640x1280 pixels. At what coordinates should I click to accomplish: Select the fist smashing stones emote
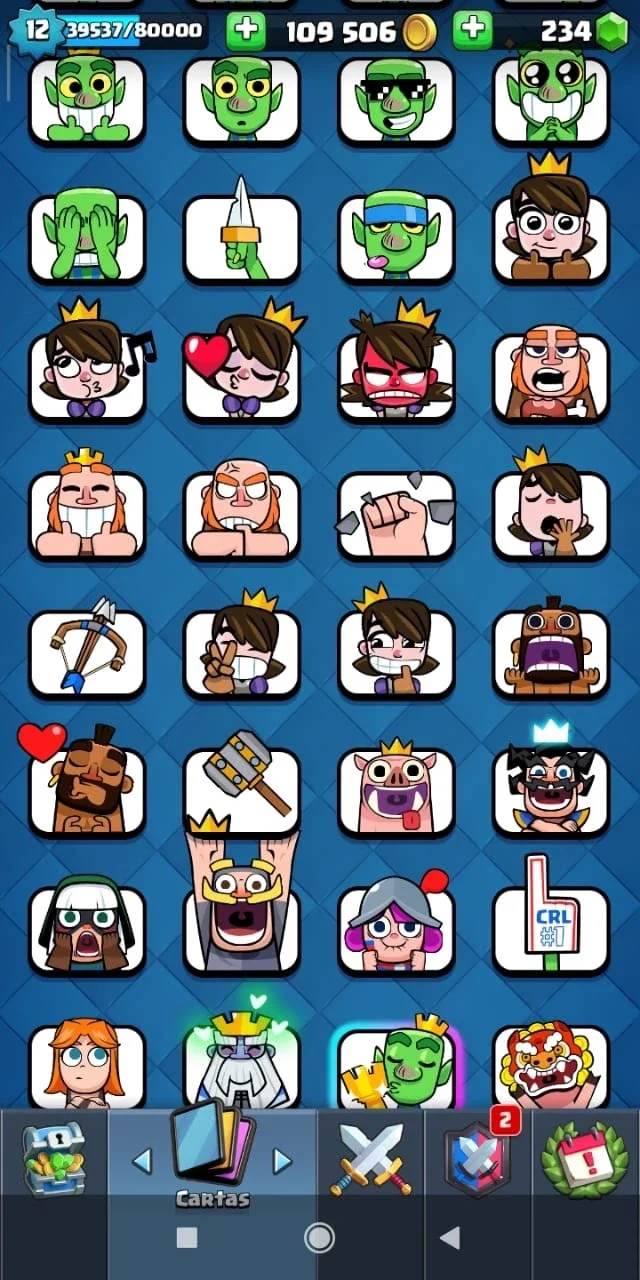396,515
